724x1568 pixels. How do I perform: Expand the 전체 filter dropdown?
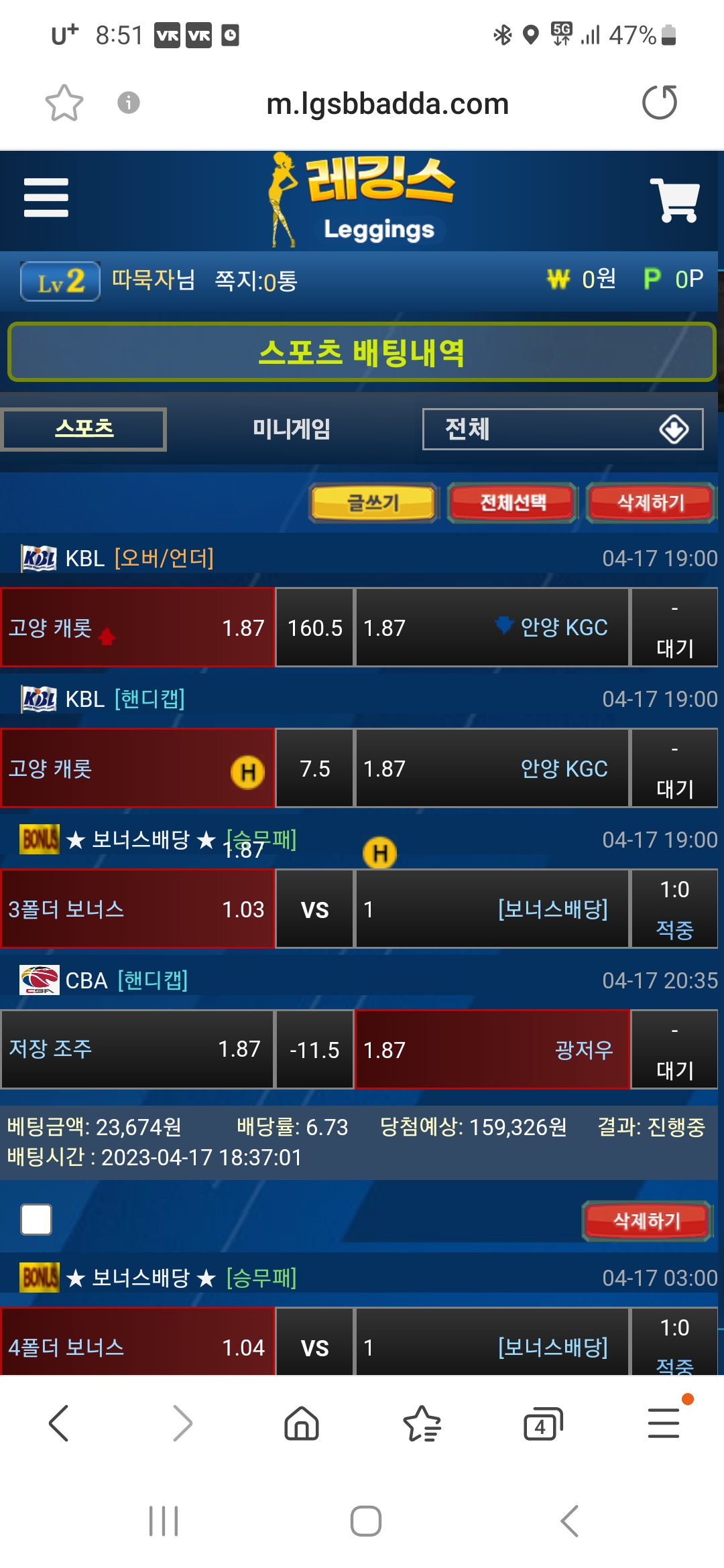562,429
